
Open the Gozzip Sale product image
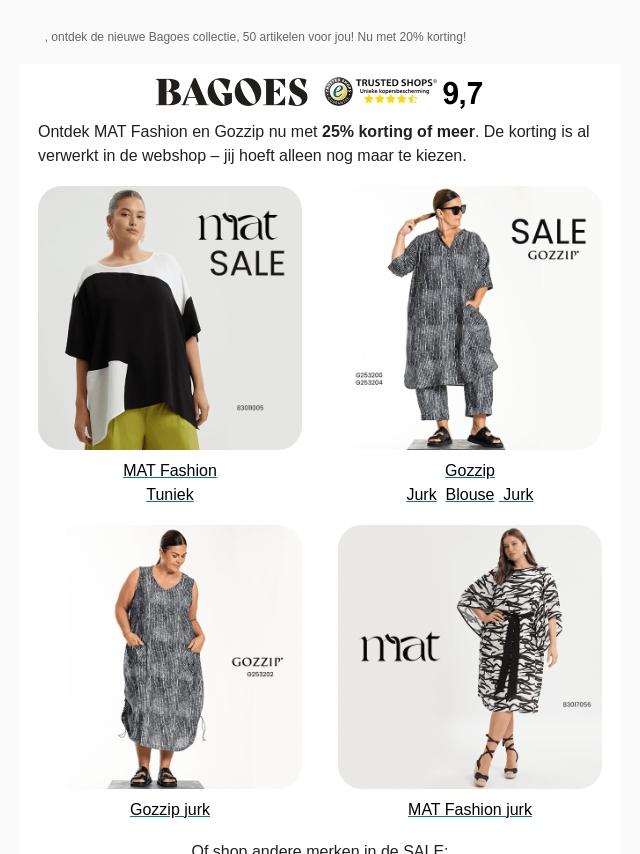pos(470,318)
